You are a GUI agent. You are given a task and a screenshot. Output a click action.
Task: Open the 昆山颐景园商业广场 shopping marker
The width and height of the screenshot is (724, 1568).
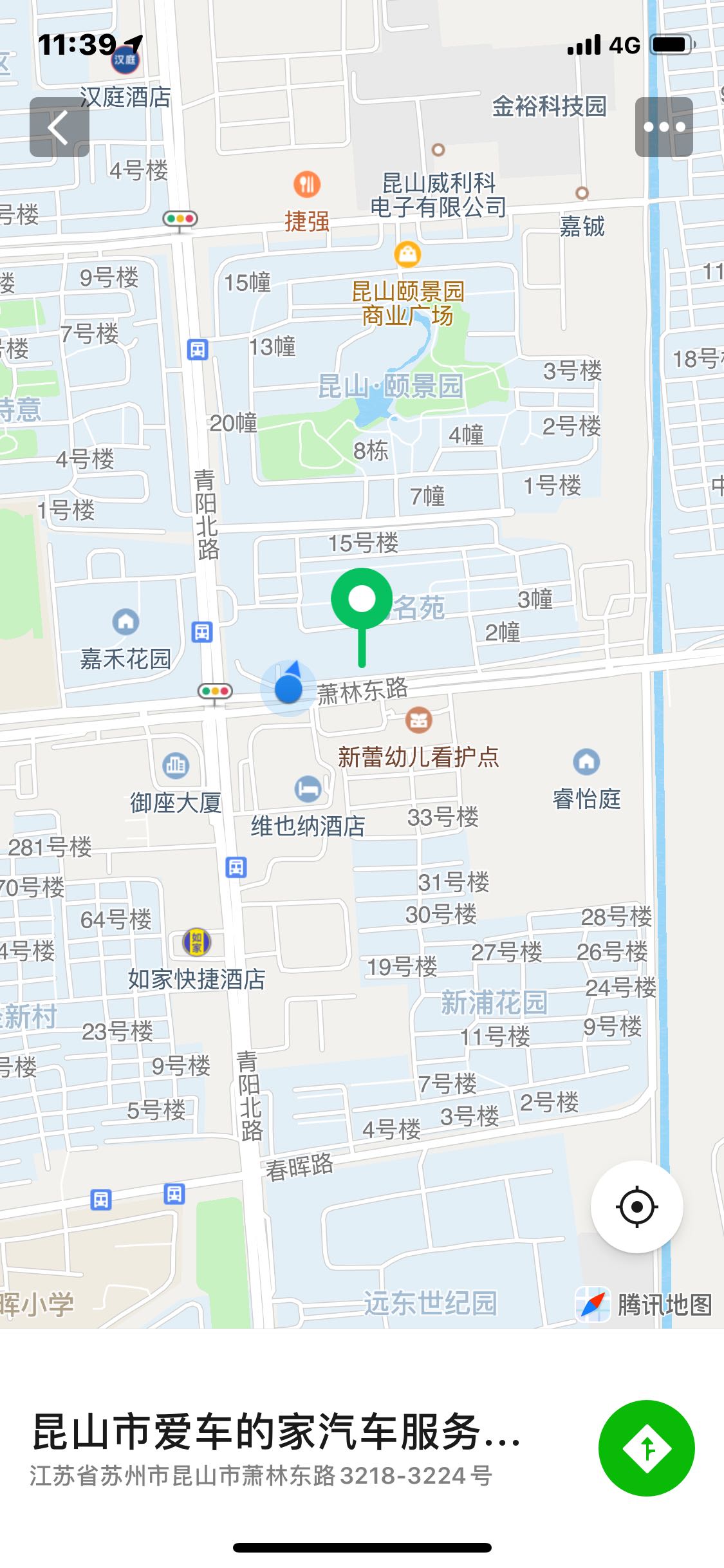point(407,254)
